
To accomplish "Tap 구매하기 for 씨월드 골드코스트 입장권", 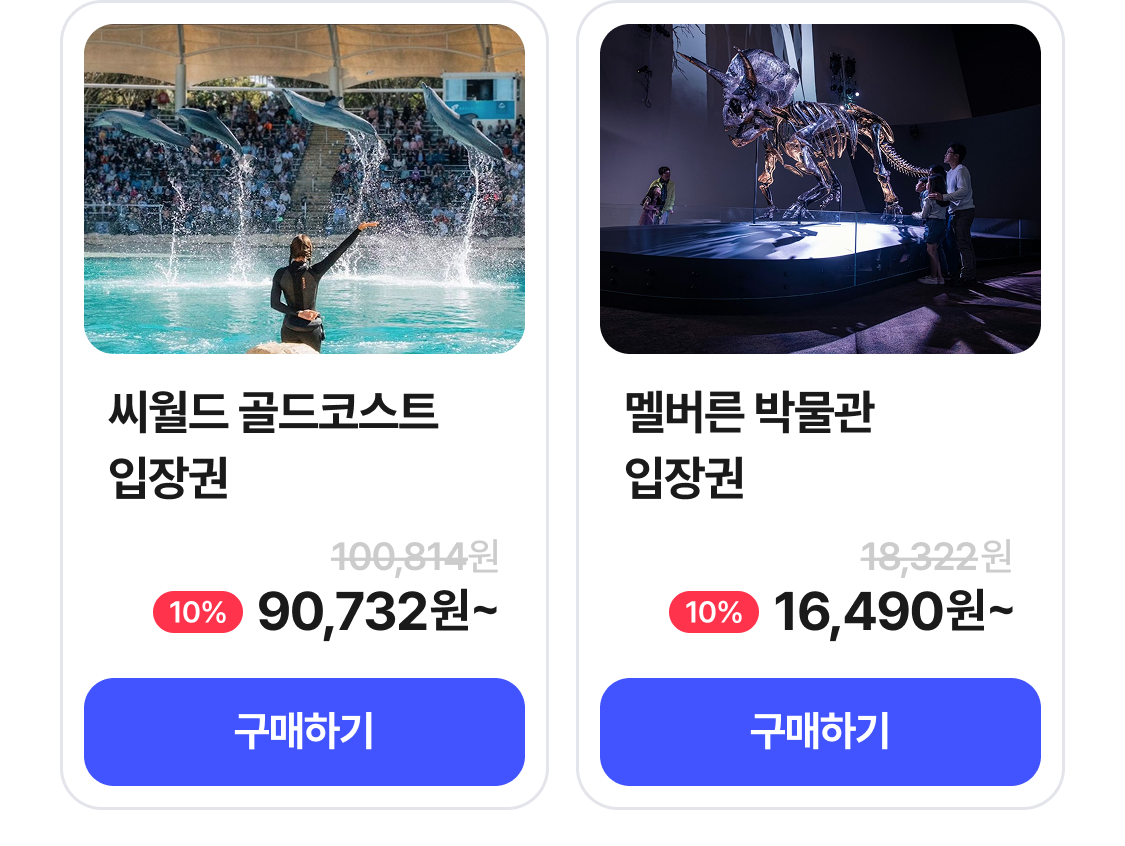I will 304,732.
